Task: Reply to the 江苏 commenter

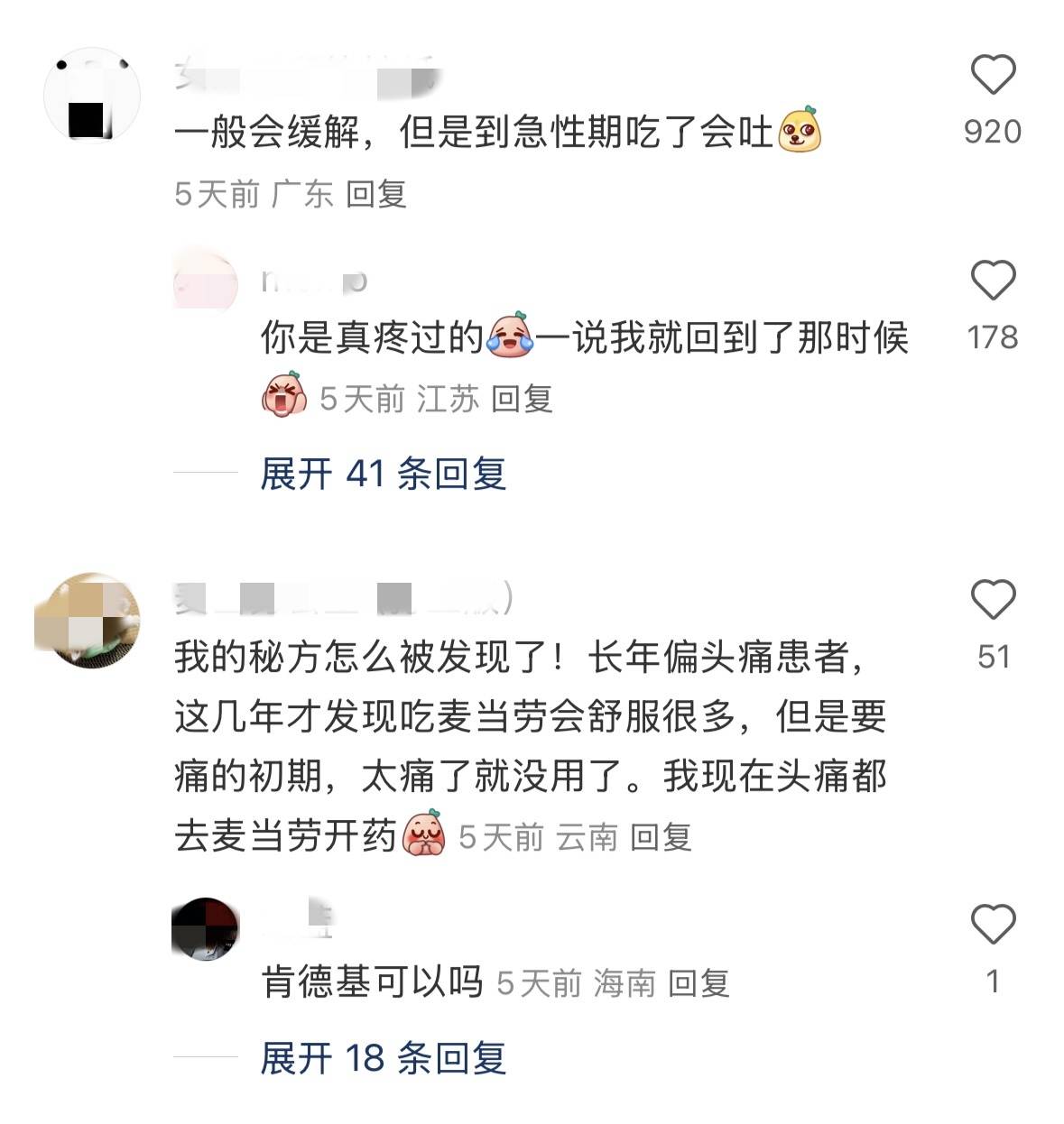Action: click(x=522, y=399)
